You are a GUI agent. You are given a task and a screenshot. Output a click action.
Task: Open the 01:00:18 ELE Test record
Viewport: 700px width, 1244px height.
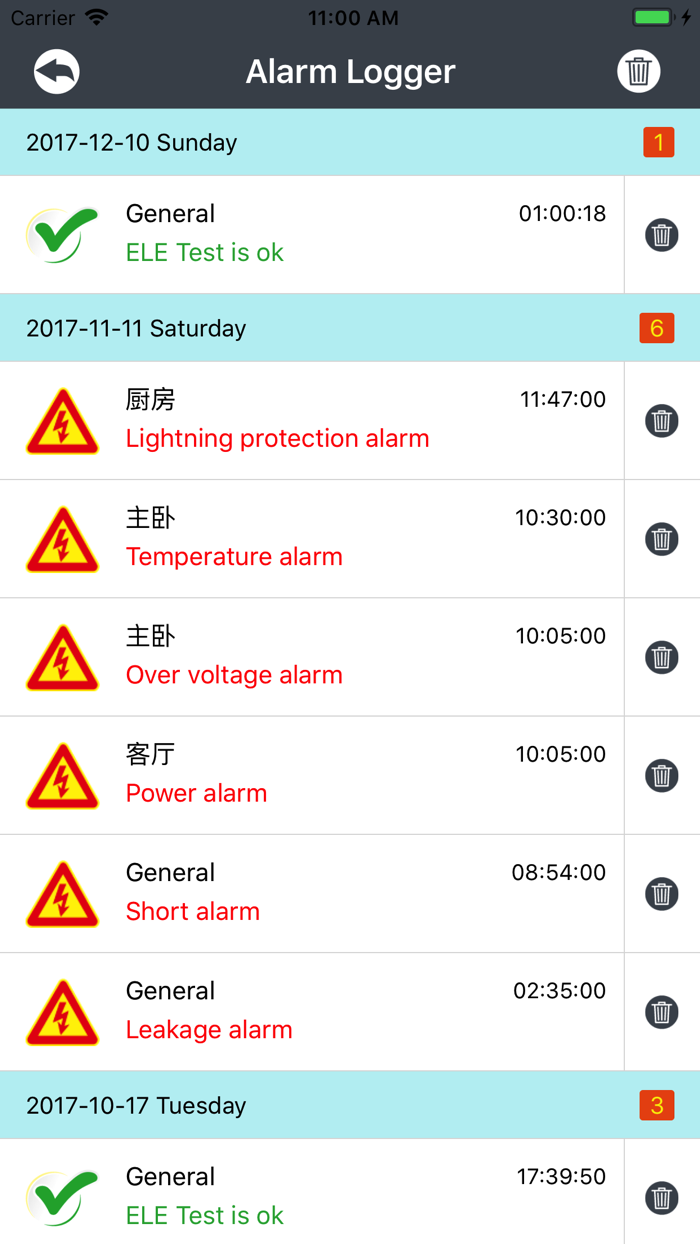coord(310,235)
